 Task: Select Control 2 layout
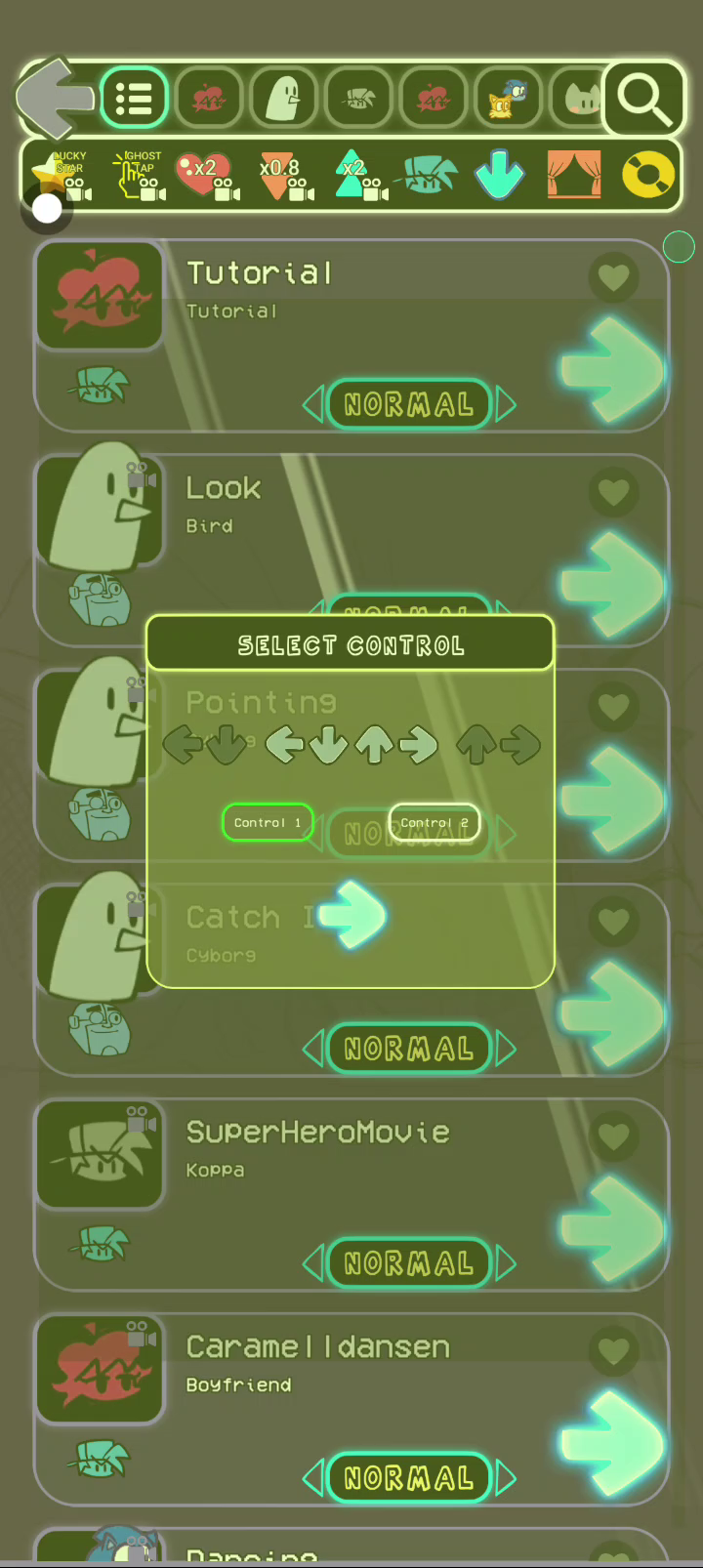coord(434,822)
